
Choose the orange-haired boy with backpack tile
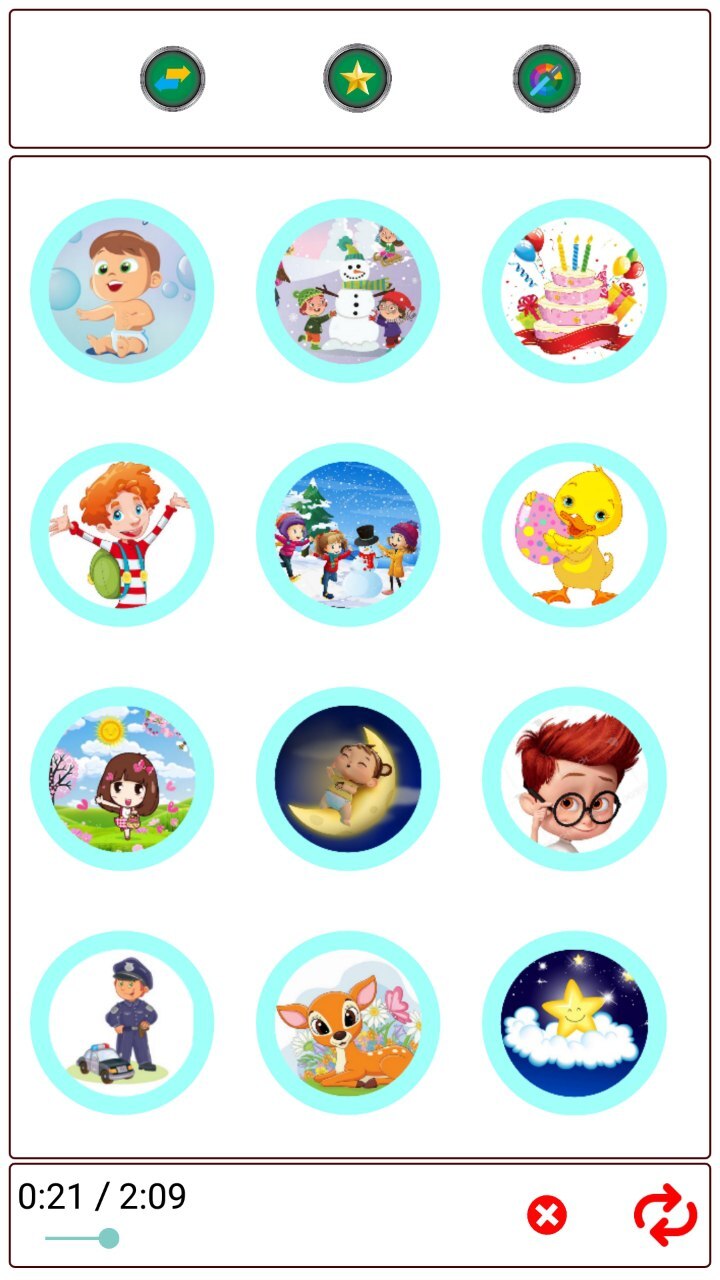[x=122, y=535]
